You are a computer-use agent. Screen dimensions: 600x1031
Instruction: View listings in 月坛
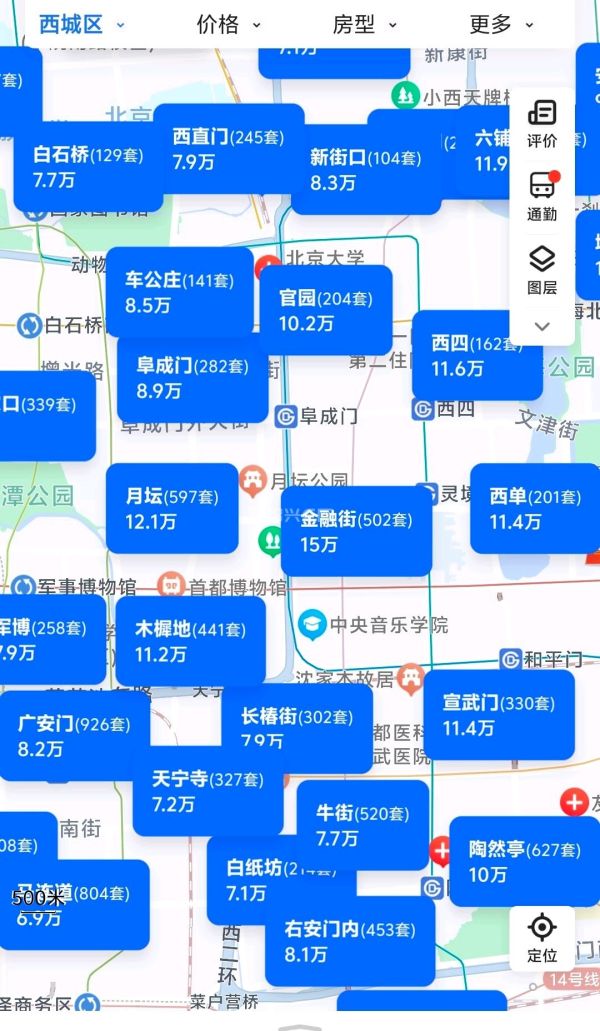pyautogui.click(x=172, y=508)
